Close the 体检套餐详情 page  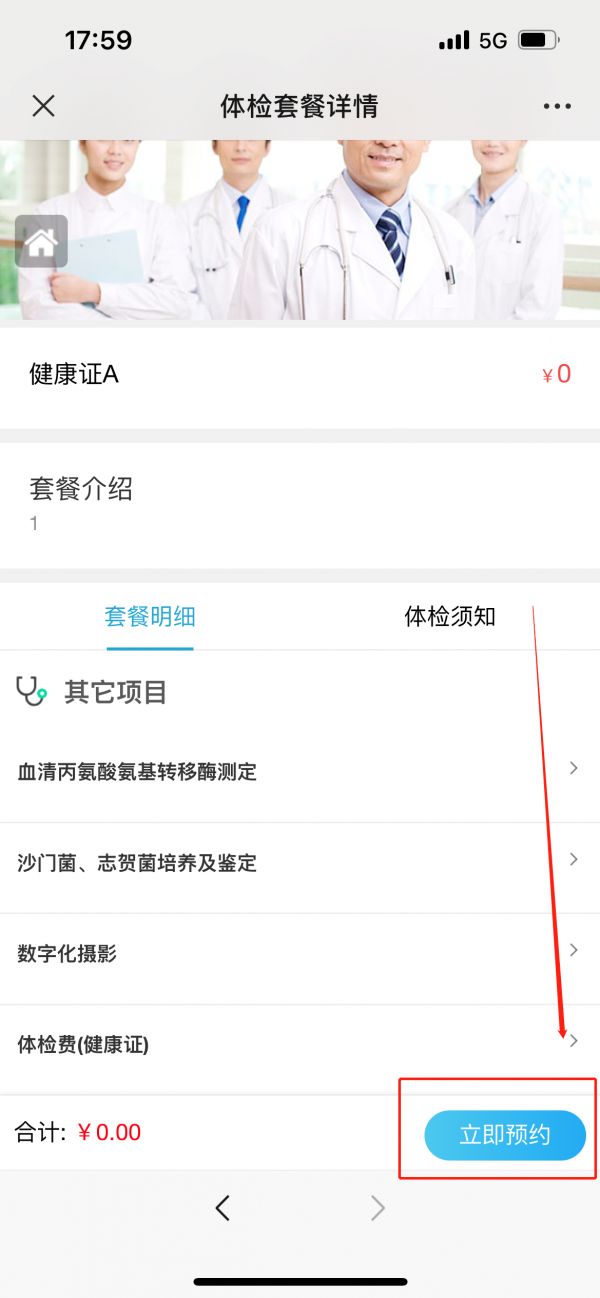click(43, 106)
